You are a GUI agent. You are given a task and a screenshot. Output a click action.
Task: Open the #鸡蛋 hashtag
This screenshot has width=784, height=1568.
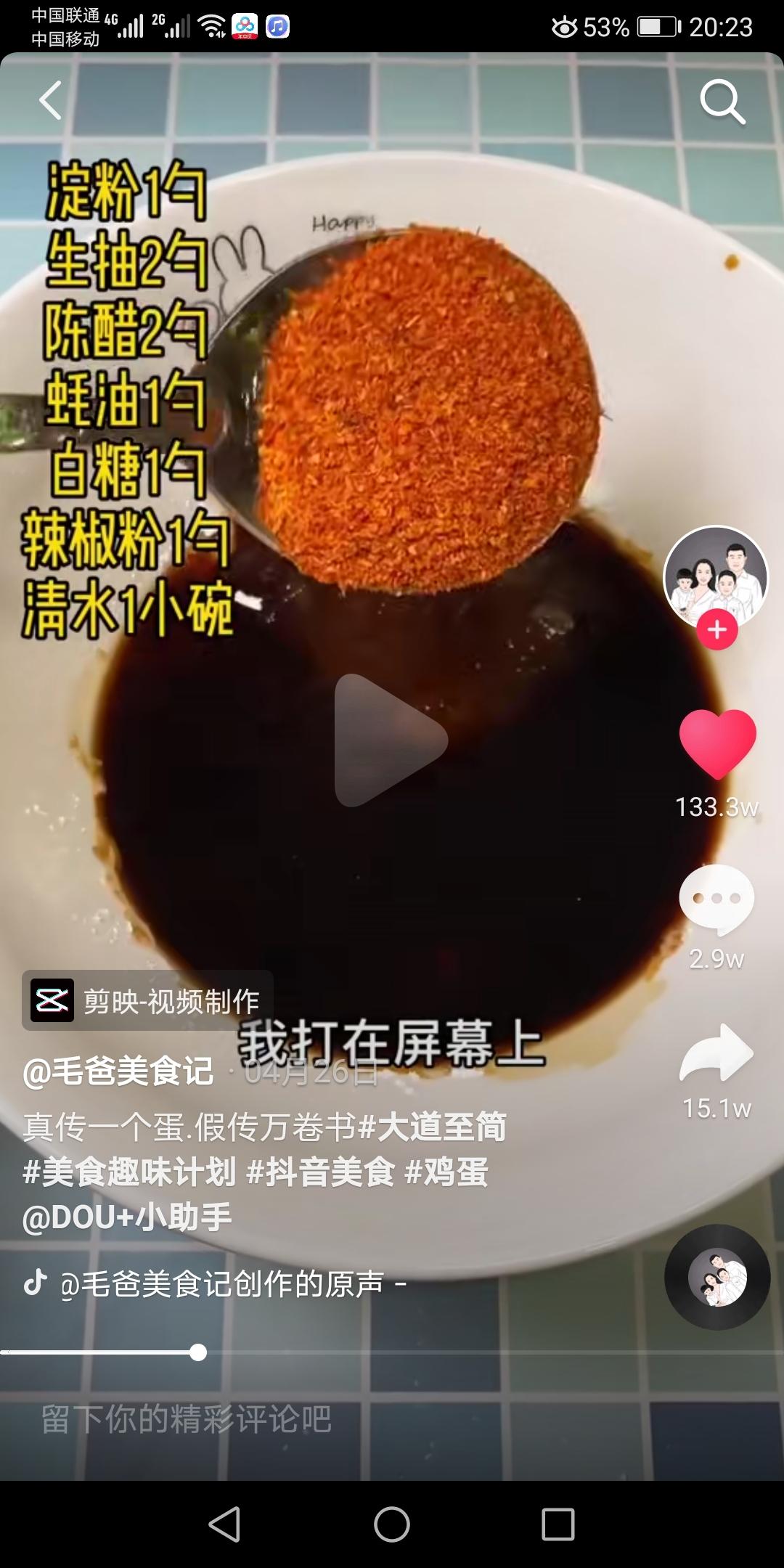coord(446,1172)
